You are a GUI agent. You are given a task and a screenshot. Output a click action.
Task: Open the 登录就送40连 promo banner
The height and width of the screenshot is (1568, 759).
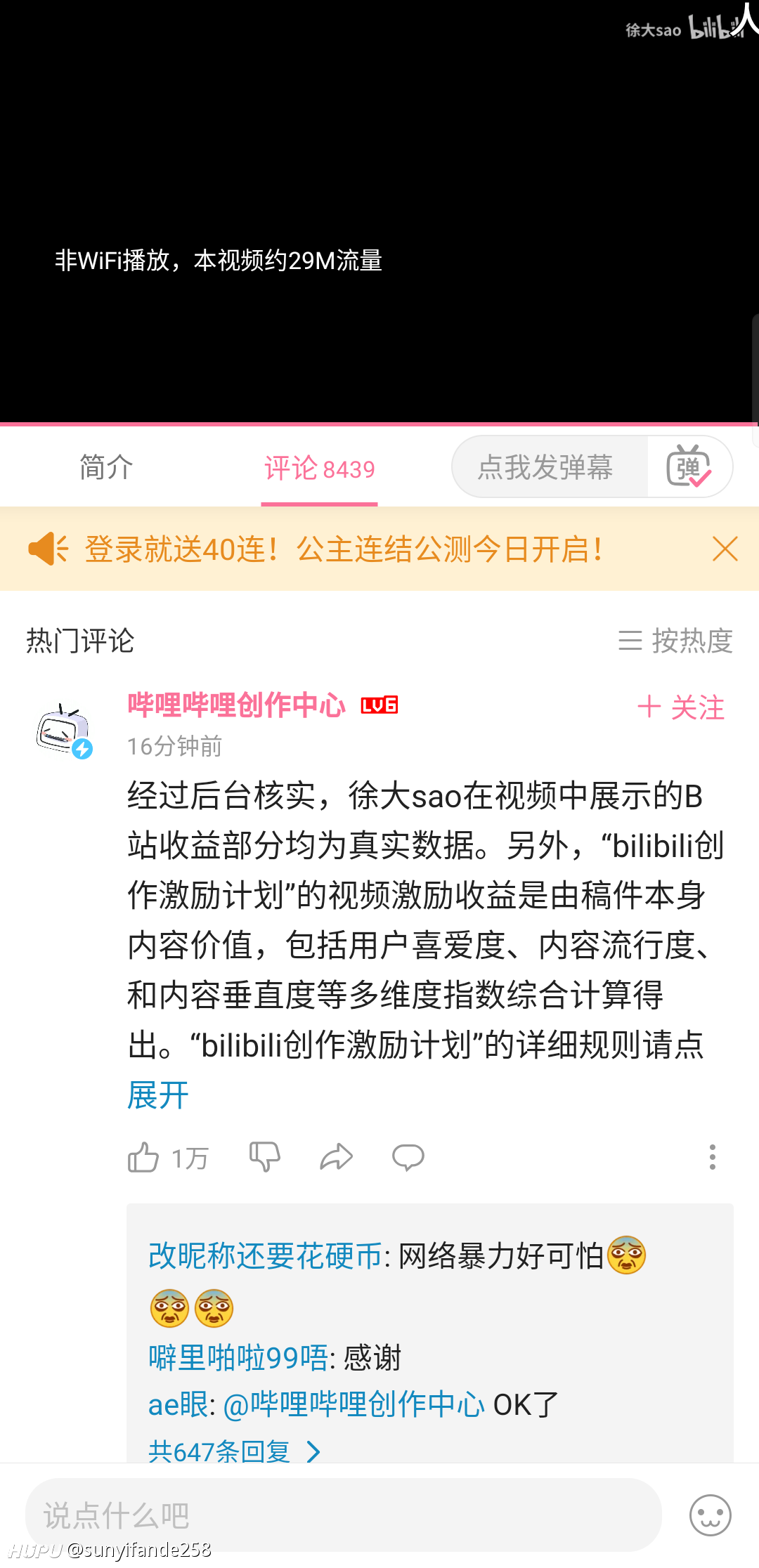point(343,549)
